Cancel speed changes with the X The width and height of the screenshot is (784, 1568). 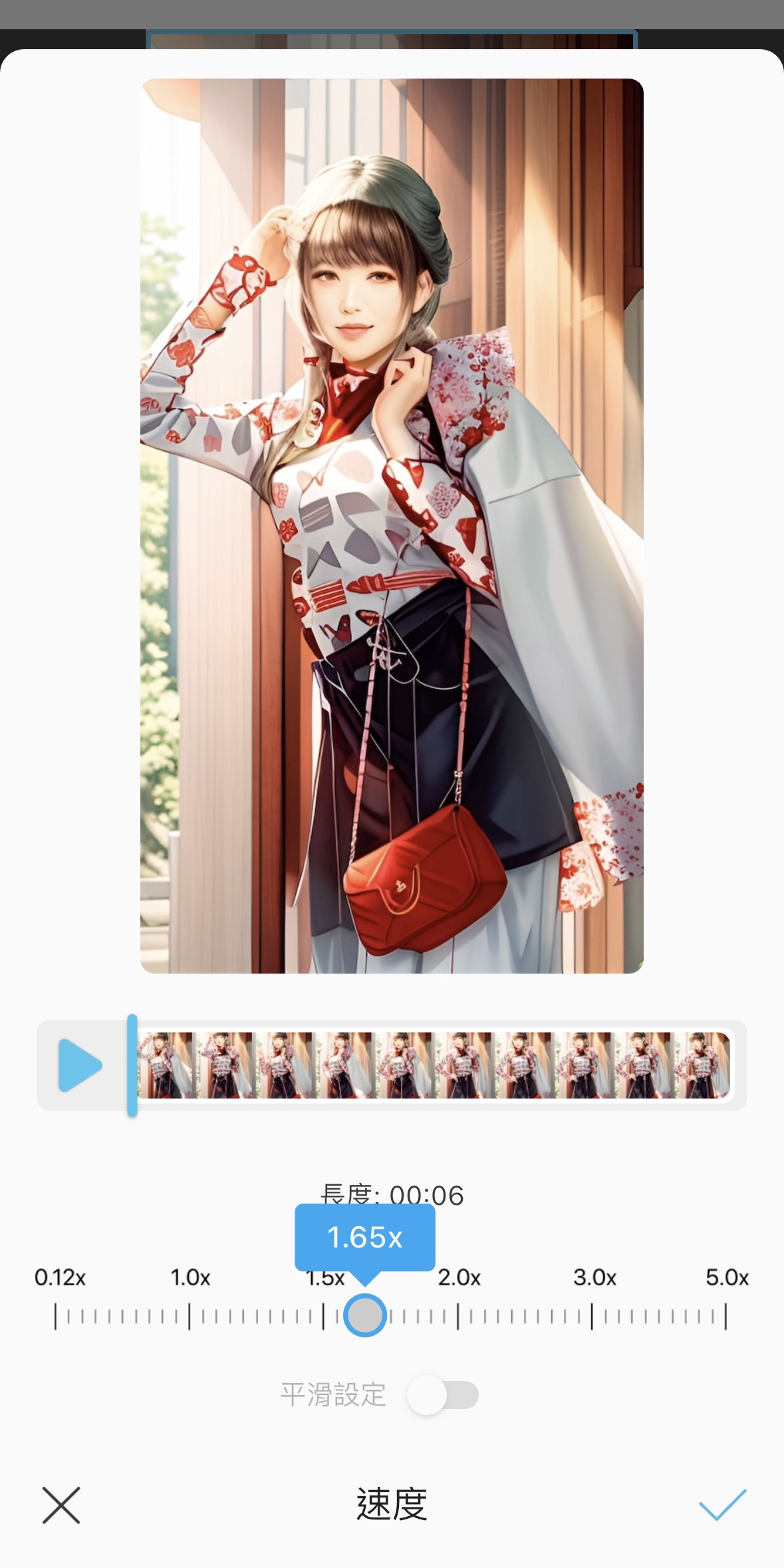(x=61, y=1505)
